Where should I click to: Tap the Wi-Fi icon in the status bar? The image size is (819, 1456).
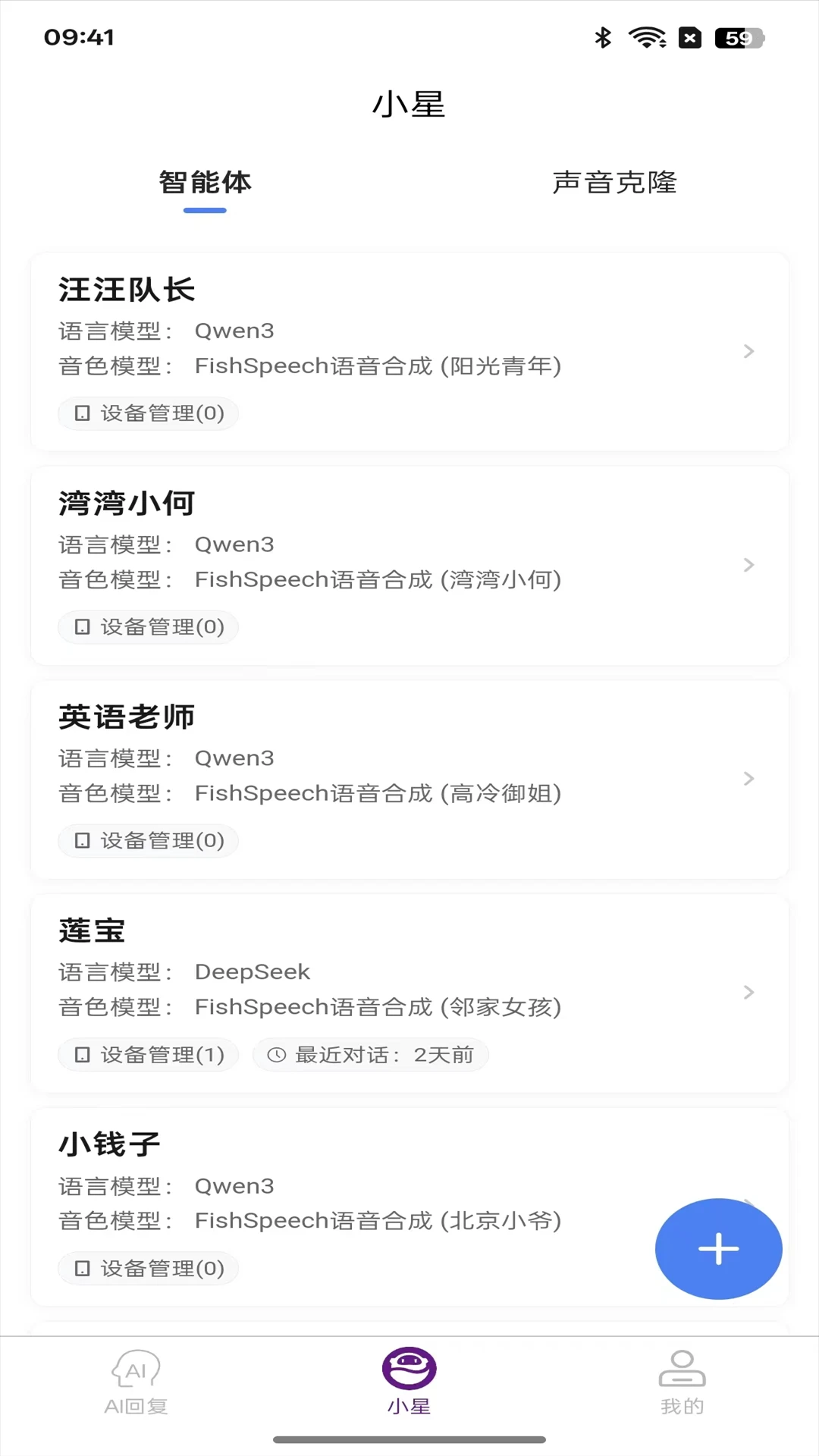[x=645, y=36]
